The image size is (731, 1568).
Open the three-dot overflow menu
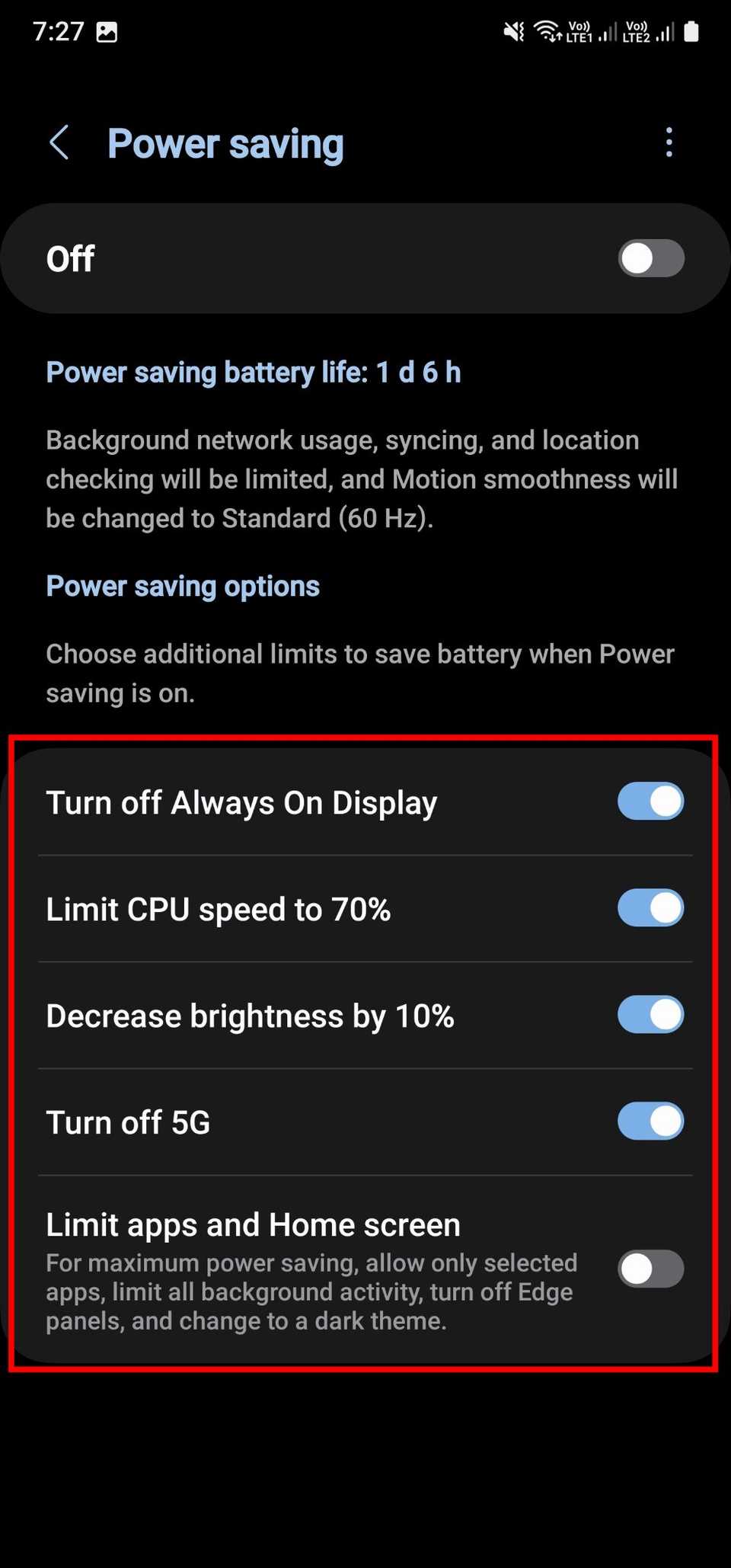pyautogui.click(x=669, y=142)
